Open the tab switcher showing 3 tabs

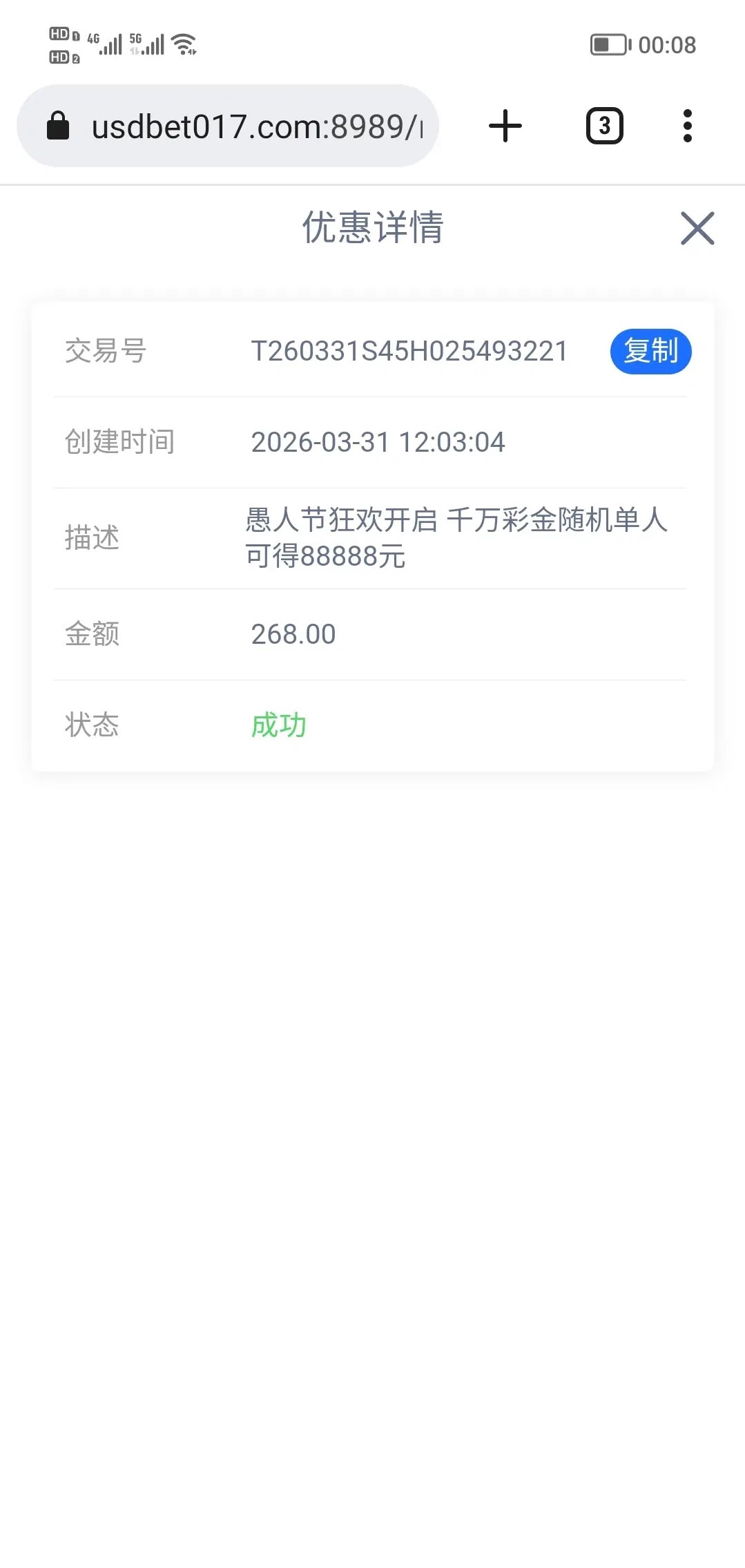(x=604, y=126)
